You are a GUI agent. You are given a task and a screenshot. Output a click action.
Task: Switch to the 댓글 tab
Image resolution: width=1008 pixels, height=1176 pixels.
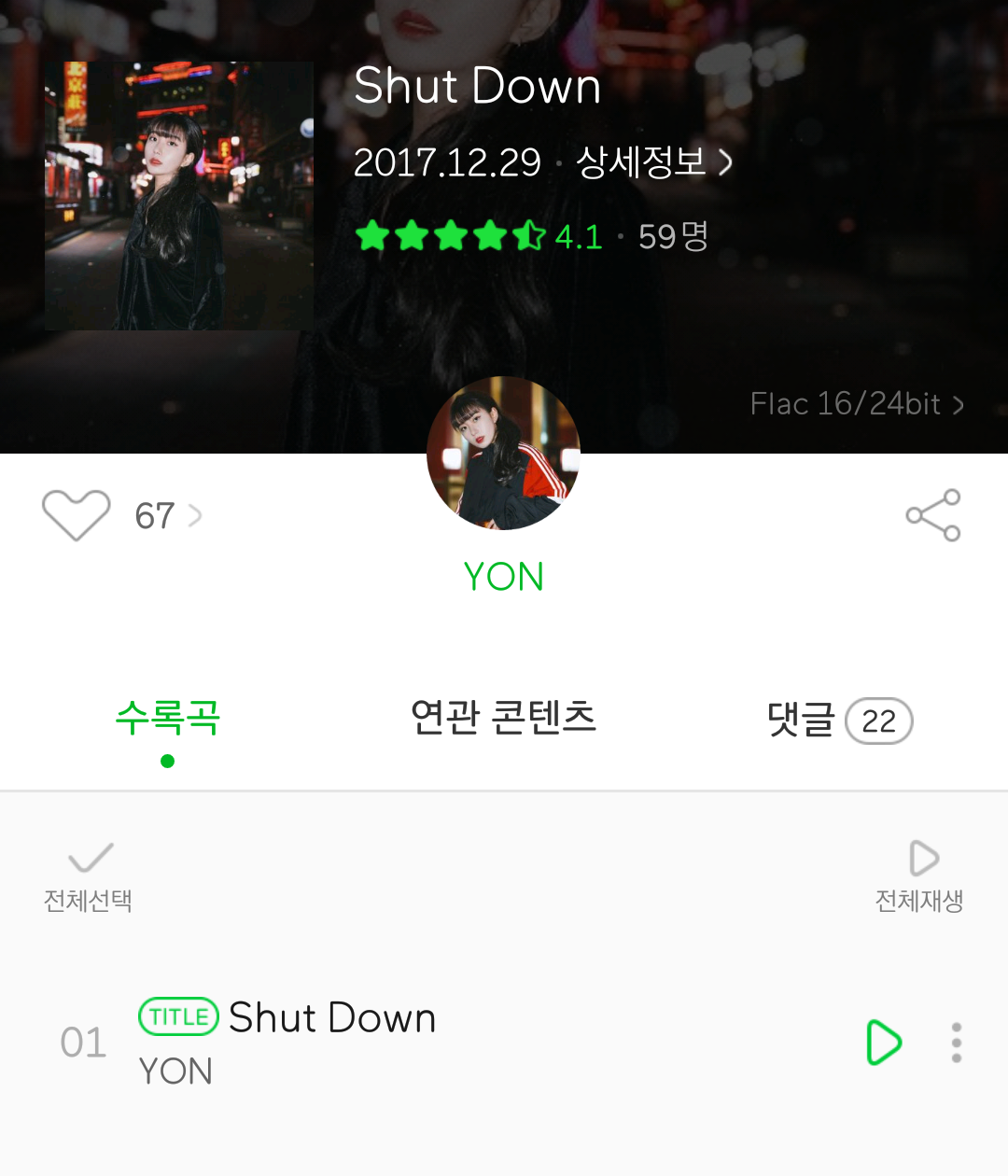[838, 720]
